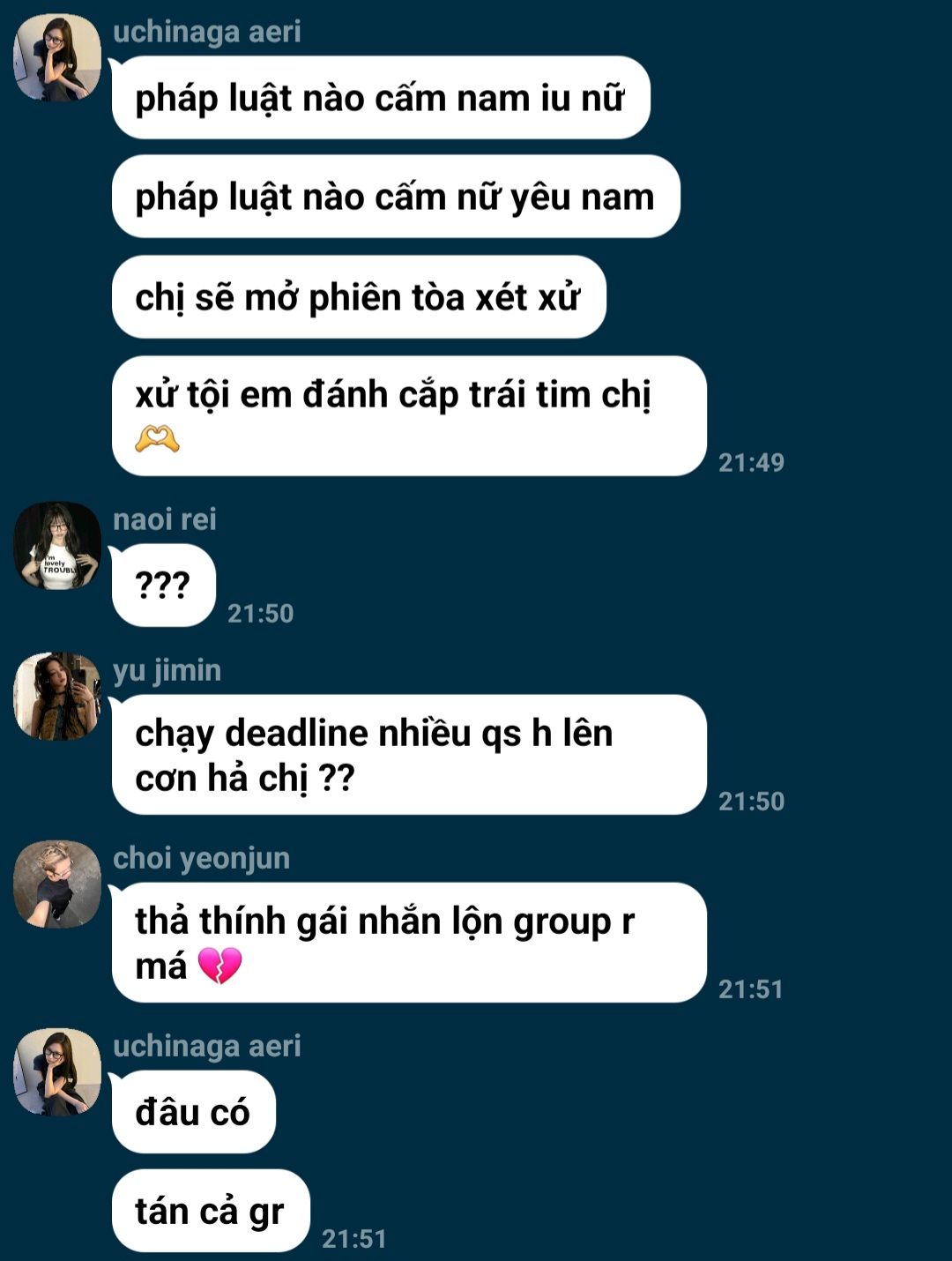
Task: Open yu jimin's avatar
Action: (57, 697)
